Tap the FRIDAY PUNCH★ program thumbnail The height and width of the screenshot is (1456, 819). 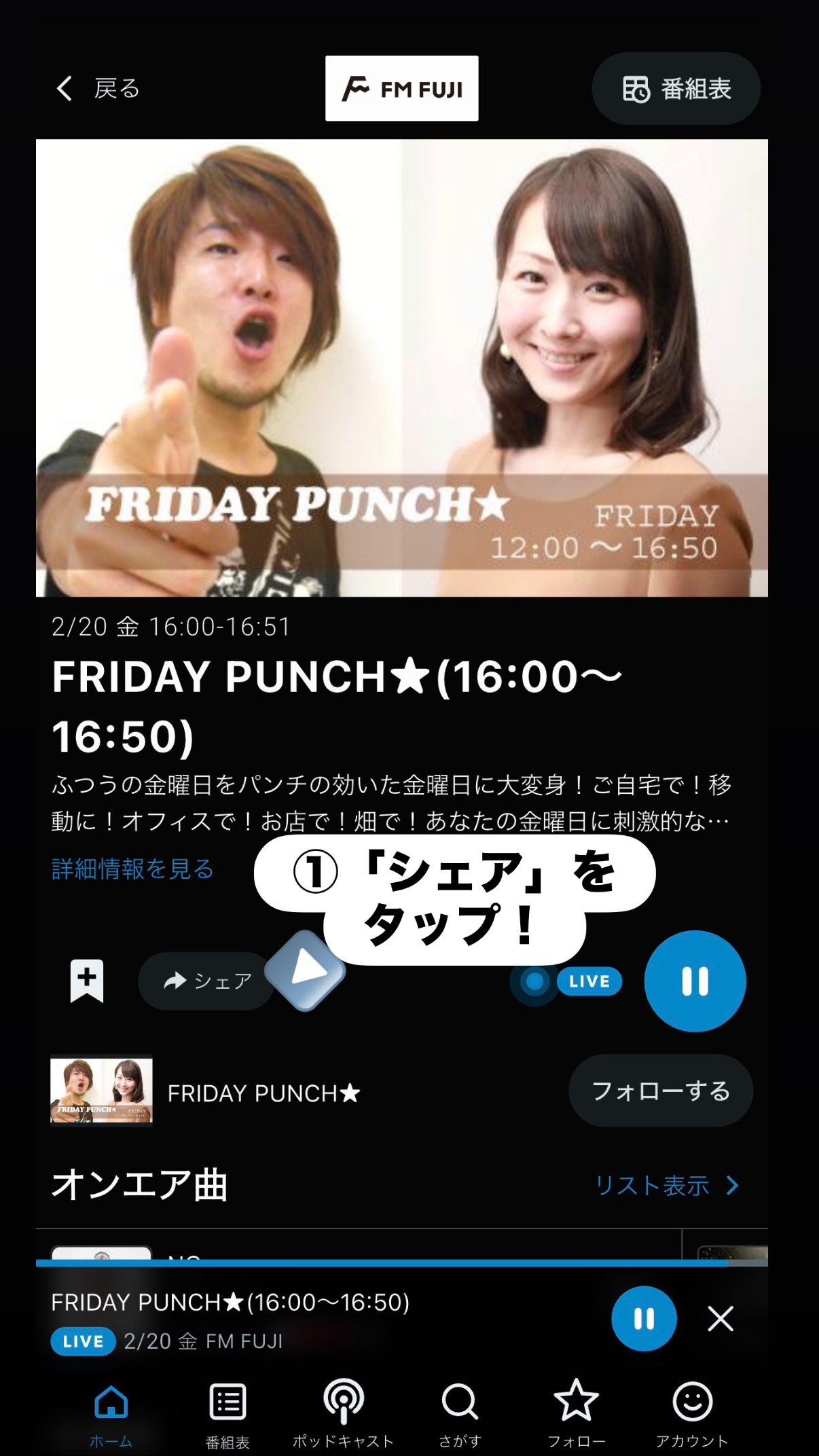pyautogui.click(x=101, y=1091)
